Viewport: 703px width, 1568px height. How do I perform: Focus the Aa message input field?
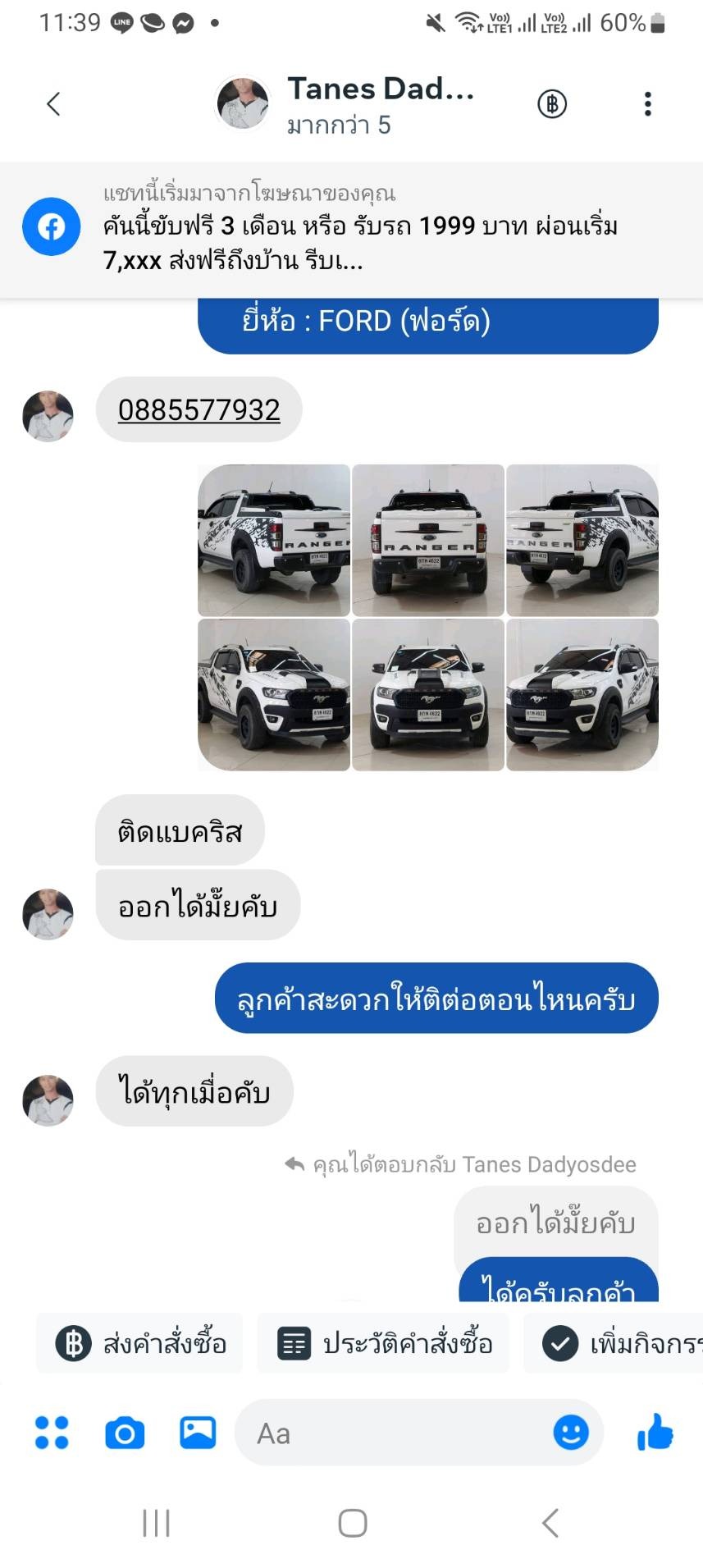394,1433
